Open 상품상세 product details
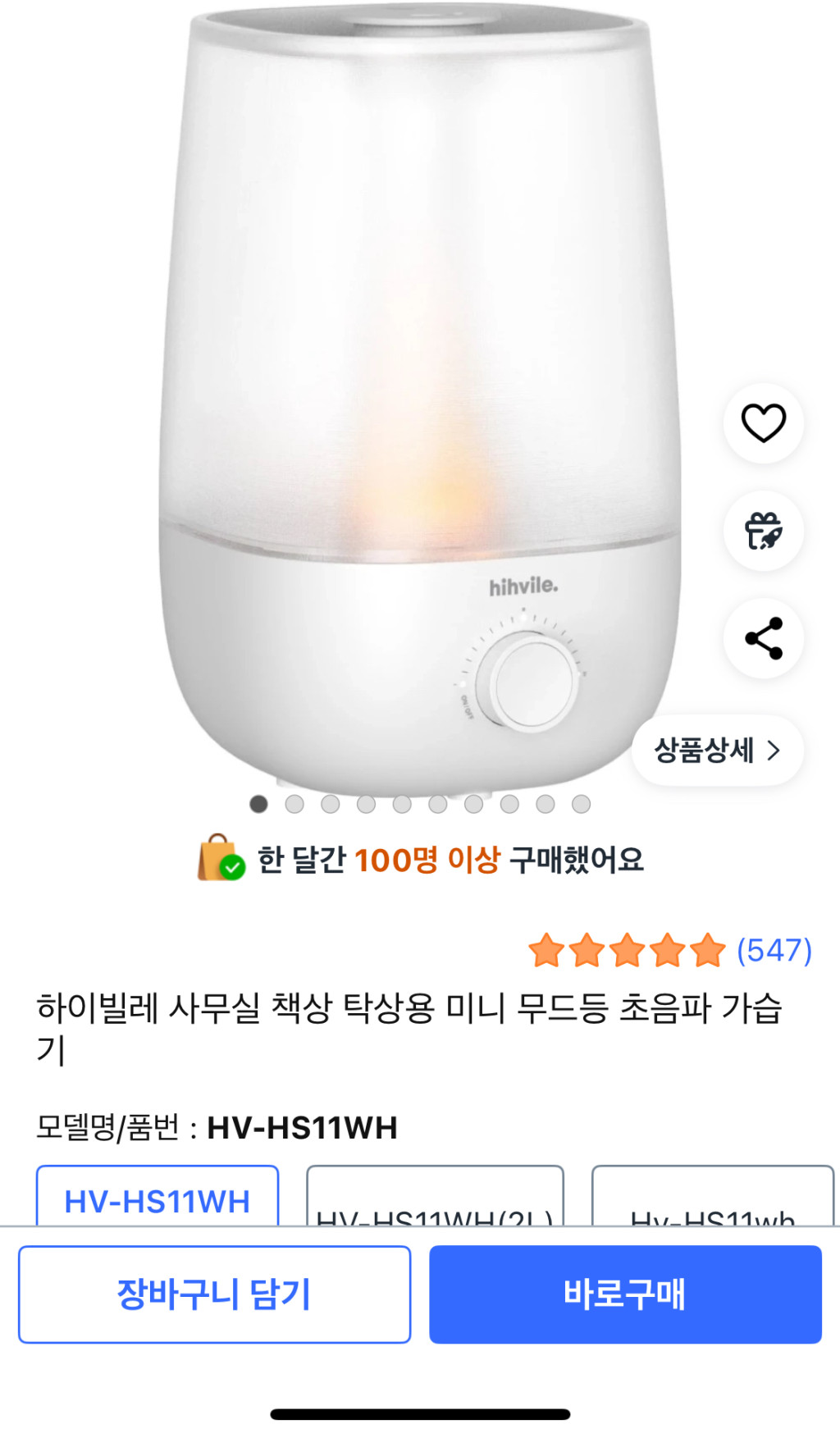The image size is (840, 1438). (x=717, y=751)
